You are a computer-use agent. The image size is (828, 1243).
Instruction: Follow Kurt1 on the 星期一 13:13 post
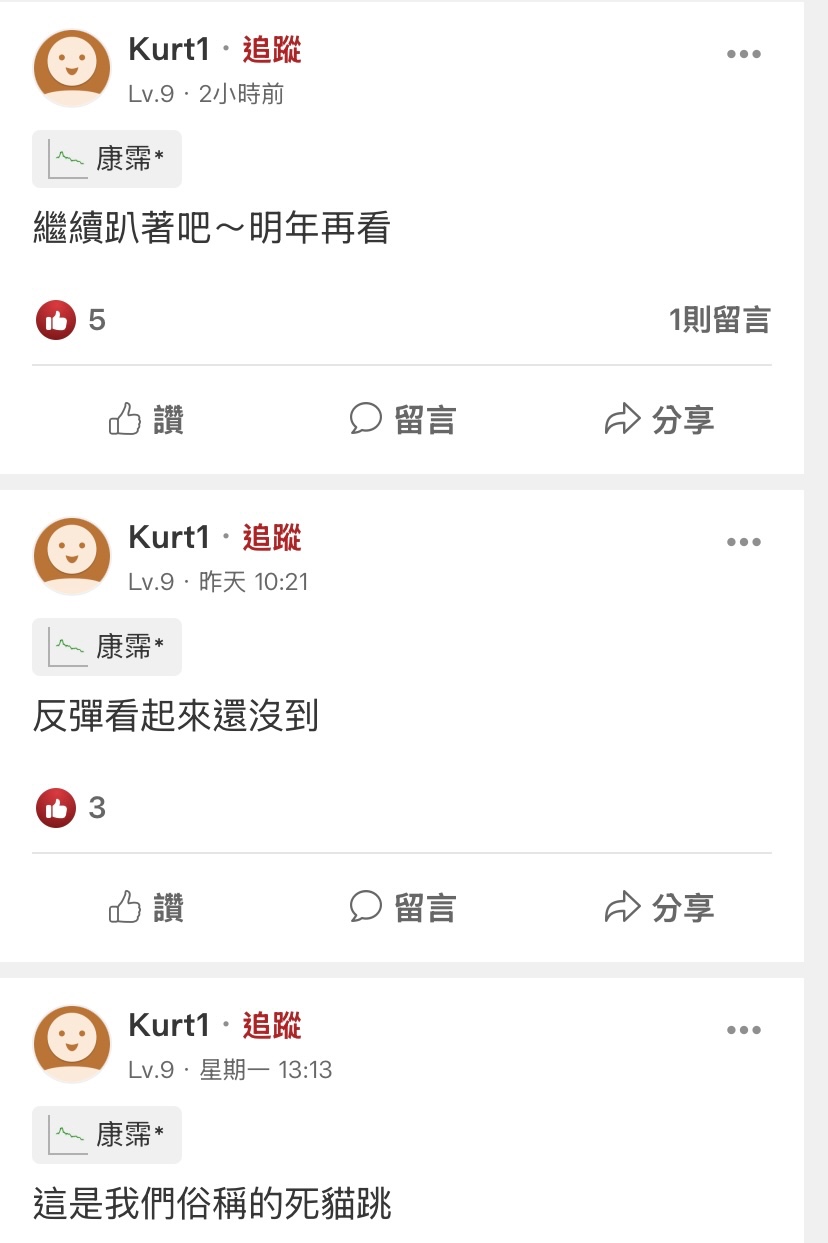point(271,1025)
